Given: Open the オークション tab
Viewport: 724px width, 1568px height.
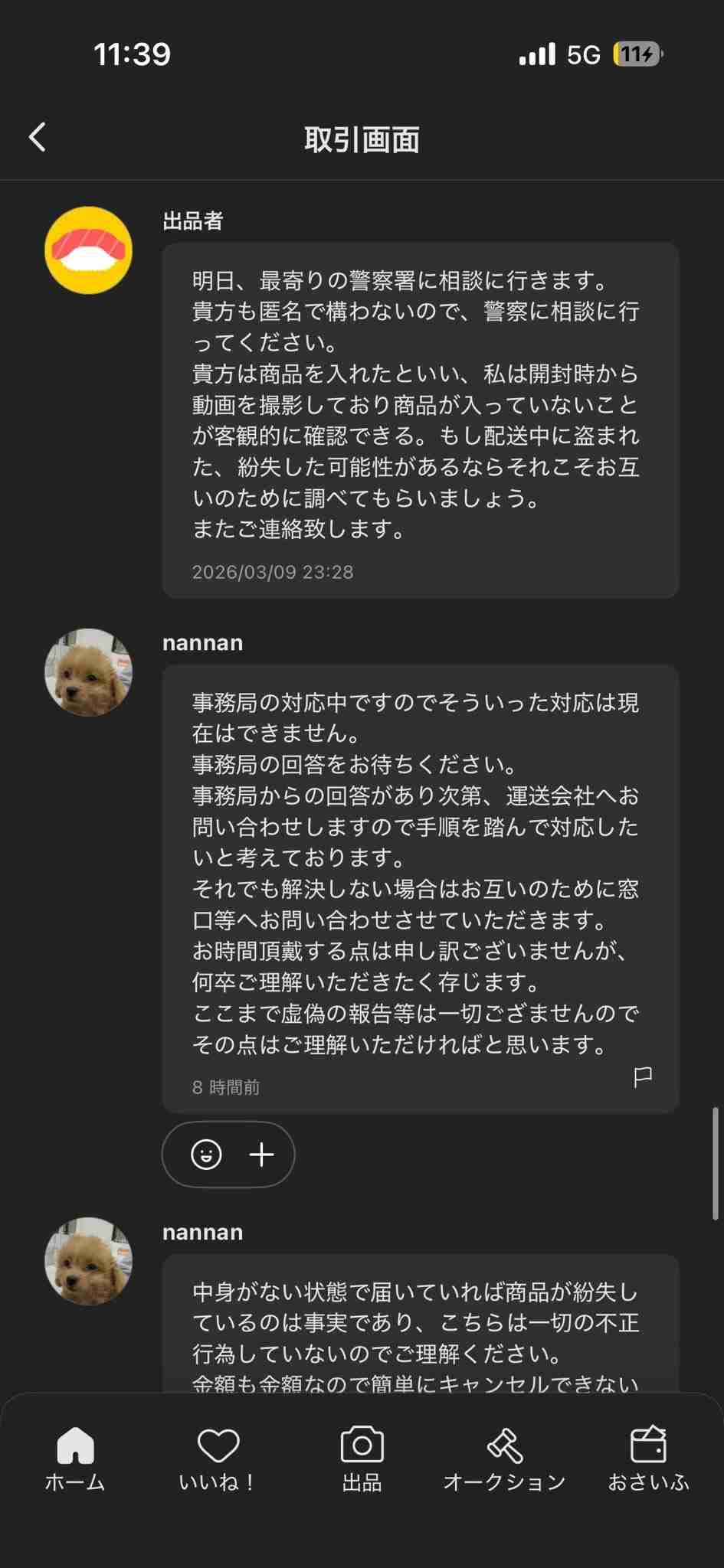Looking at the screenshot, I should click(505, 1459).
